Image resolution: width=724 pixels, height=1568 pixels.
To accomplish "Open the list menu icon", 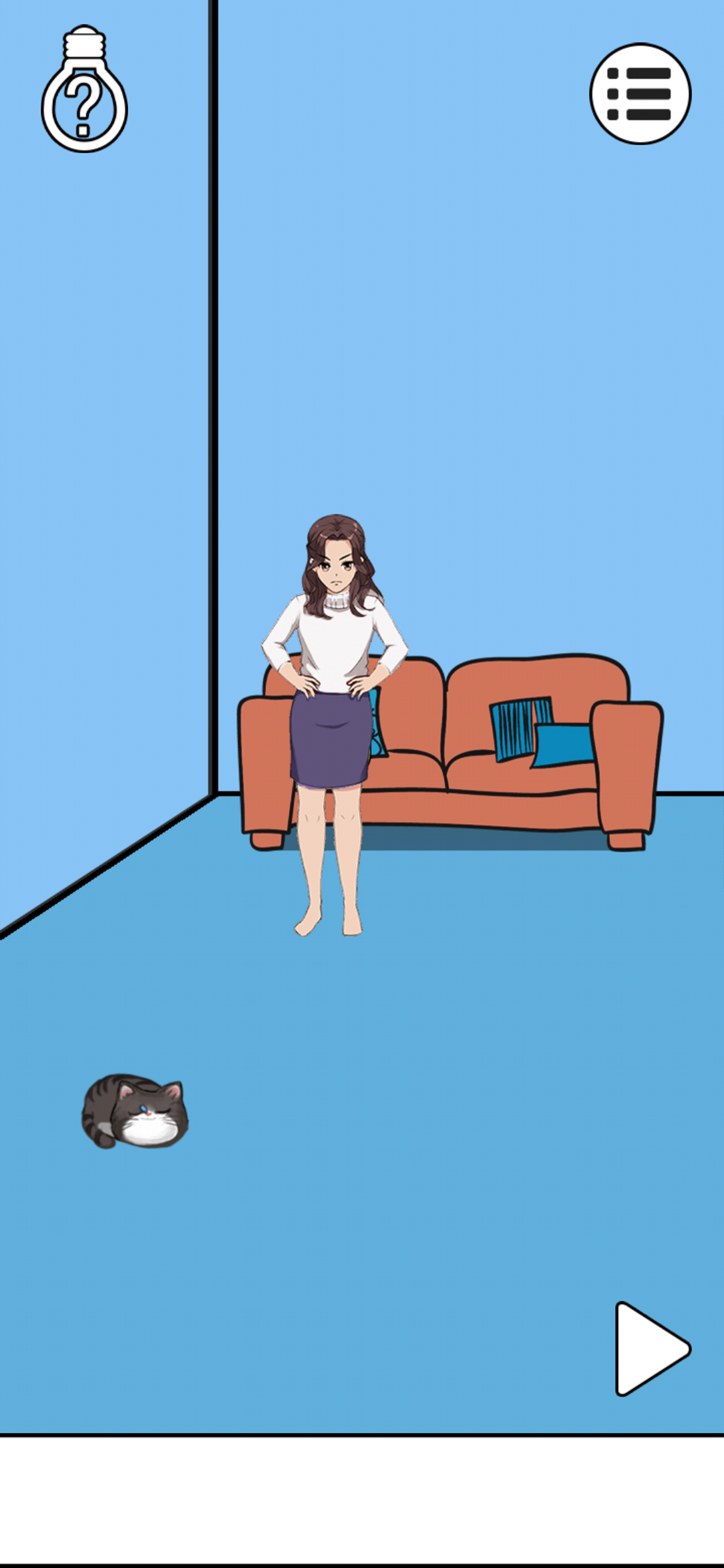I will coord(640,94).
